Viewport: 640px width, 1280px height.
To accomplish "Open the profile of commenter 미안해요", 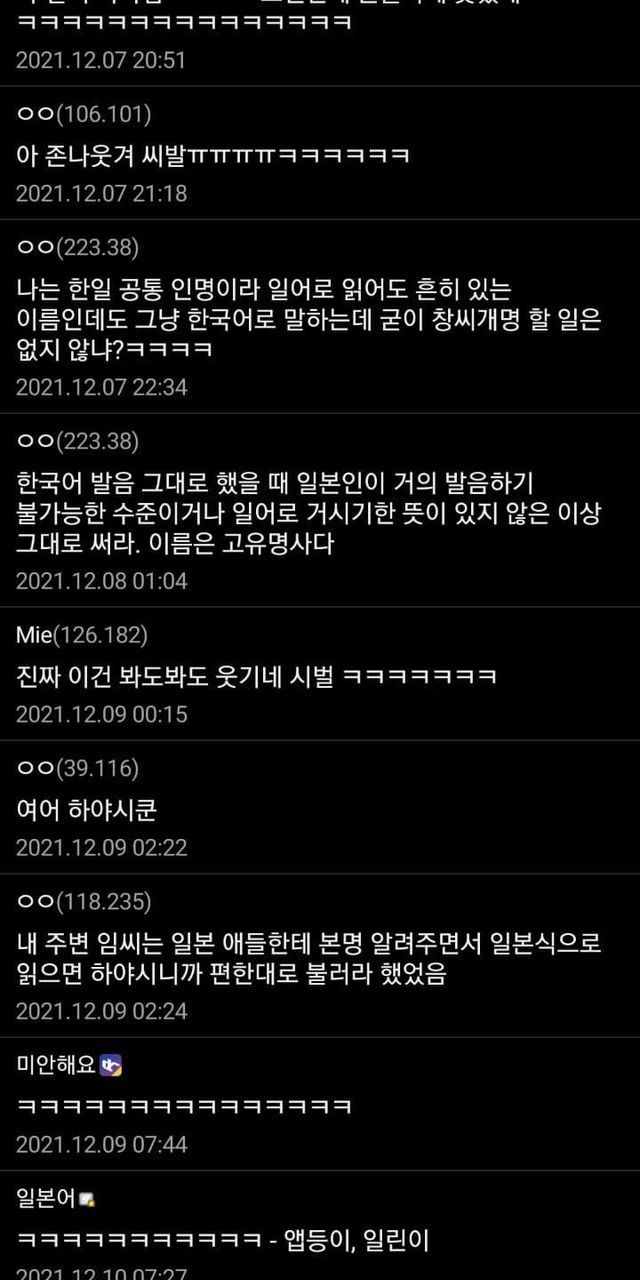I will pos(56,1066).
